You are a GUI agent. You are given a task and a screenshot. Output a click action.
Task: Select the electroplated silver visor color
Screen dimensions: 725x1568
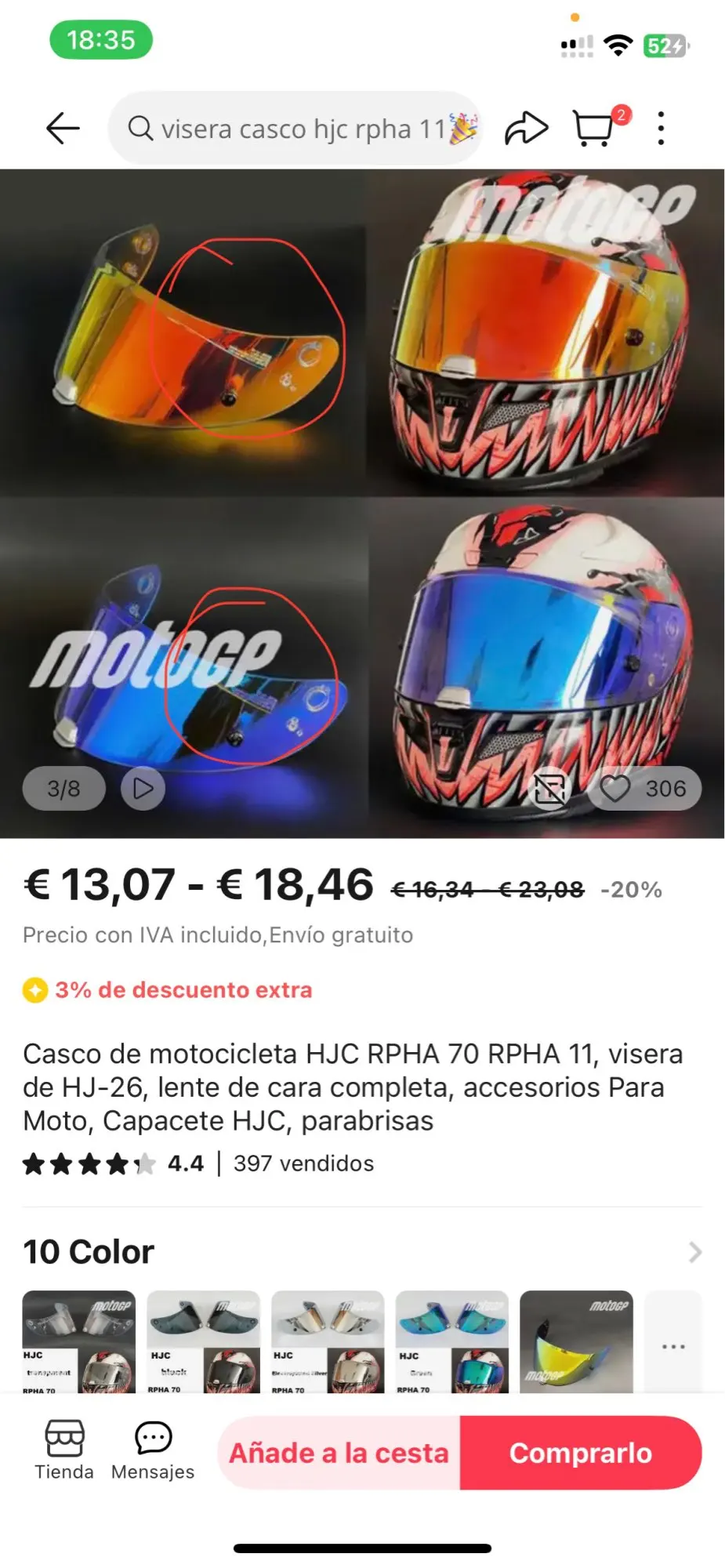(328, 1341)
